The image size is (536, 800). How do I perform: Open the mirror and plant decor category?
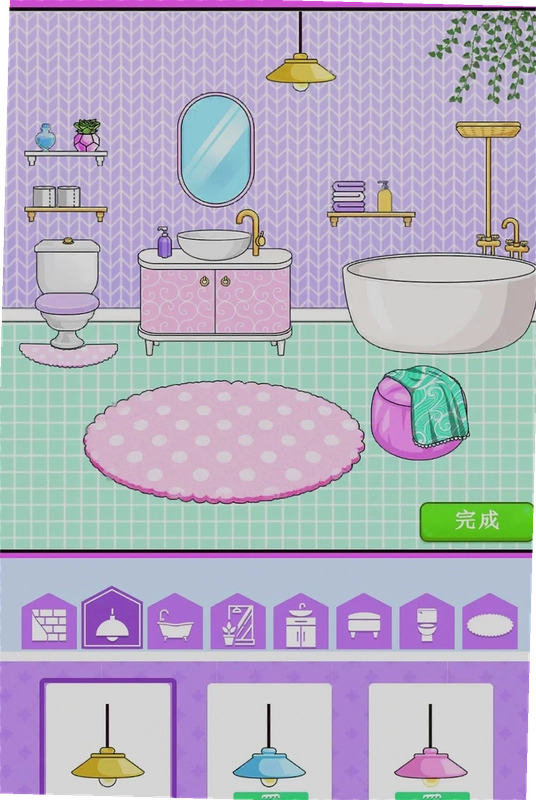click(238, 621)
